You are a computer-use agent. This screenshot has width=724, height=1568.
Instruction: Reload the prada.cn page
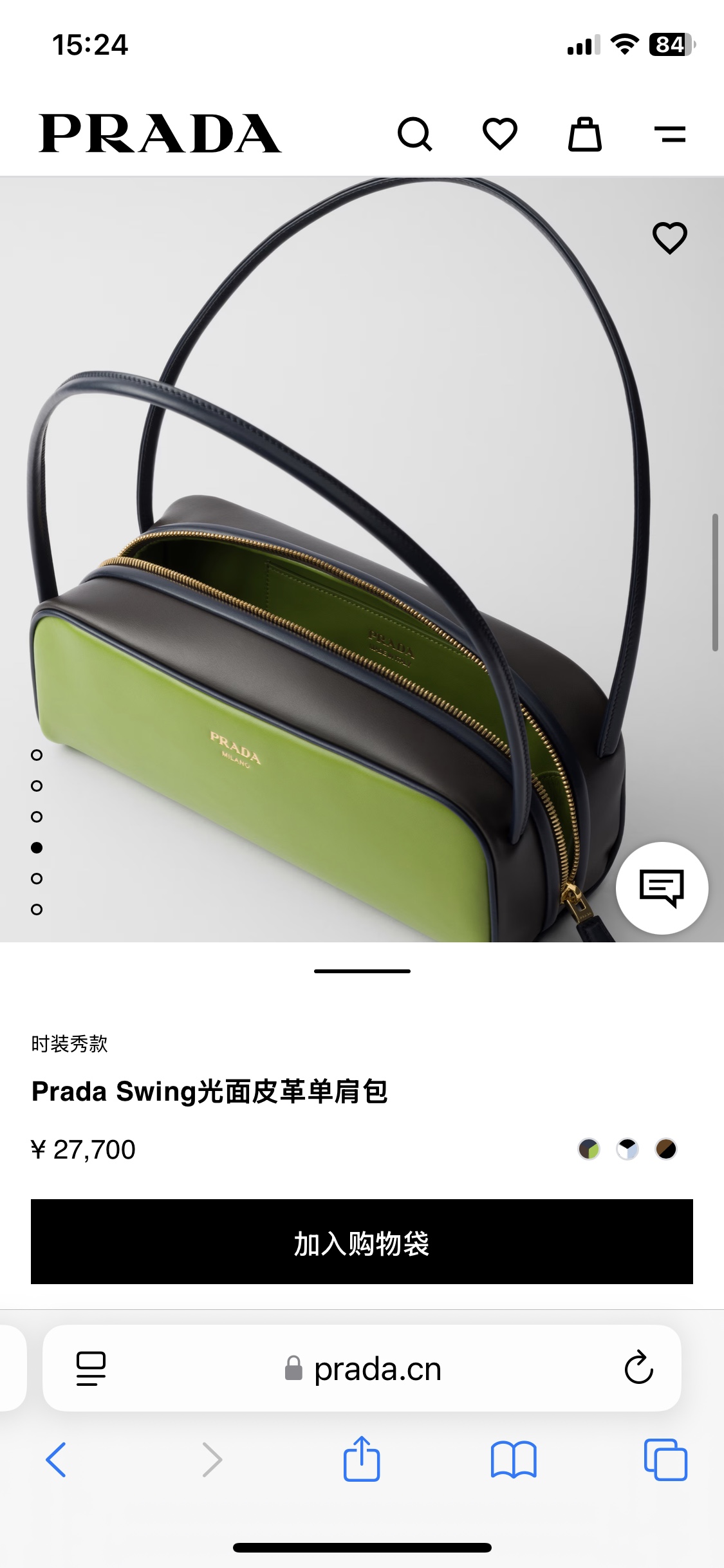[x=638, y=1368]
